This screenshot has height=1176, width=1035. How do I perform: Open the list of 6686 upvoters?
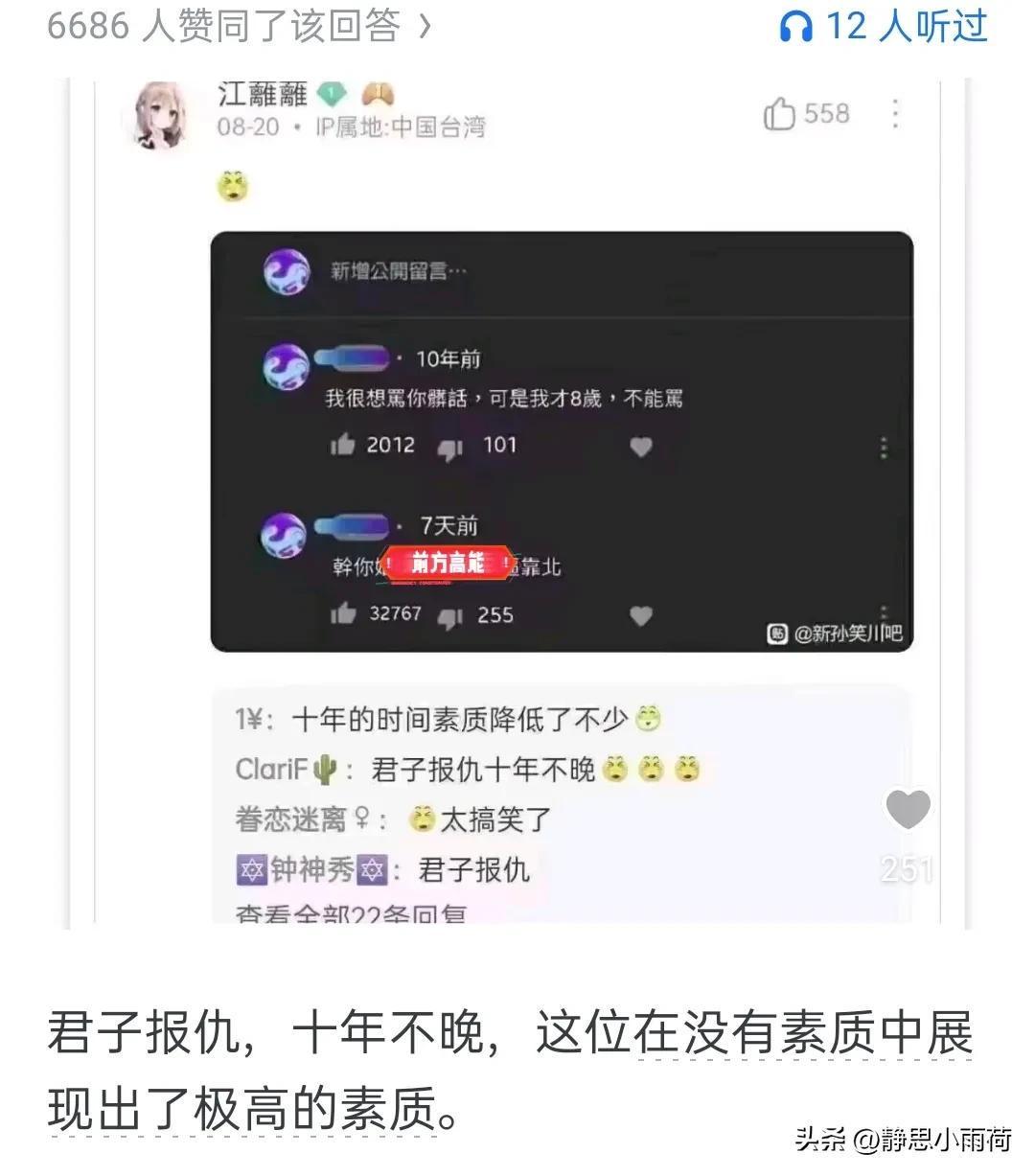[x=239, y=26]
